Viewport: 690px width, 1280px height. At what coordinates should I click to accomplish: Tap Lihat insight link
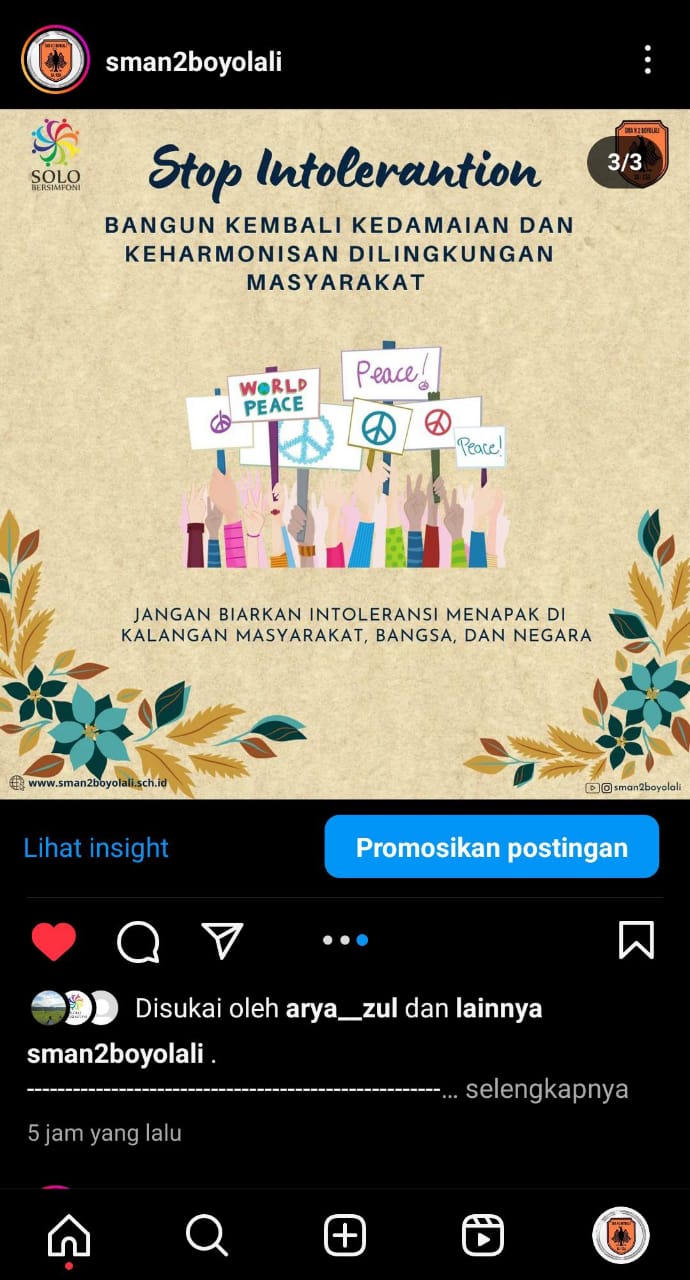96,848
